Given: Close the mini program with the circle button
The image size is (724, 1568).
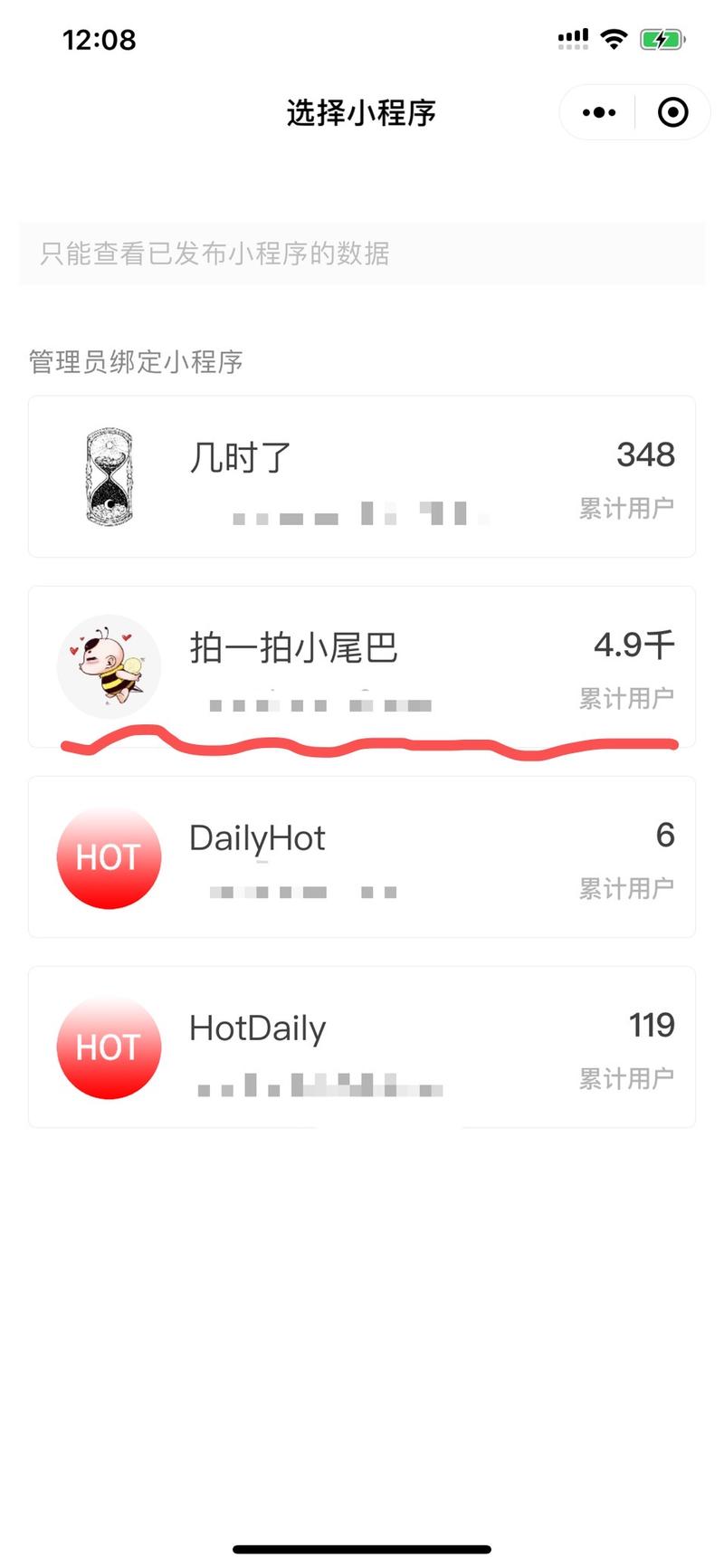Looking at the screenshot, I should 672,112.
